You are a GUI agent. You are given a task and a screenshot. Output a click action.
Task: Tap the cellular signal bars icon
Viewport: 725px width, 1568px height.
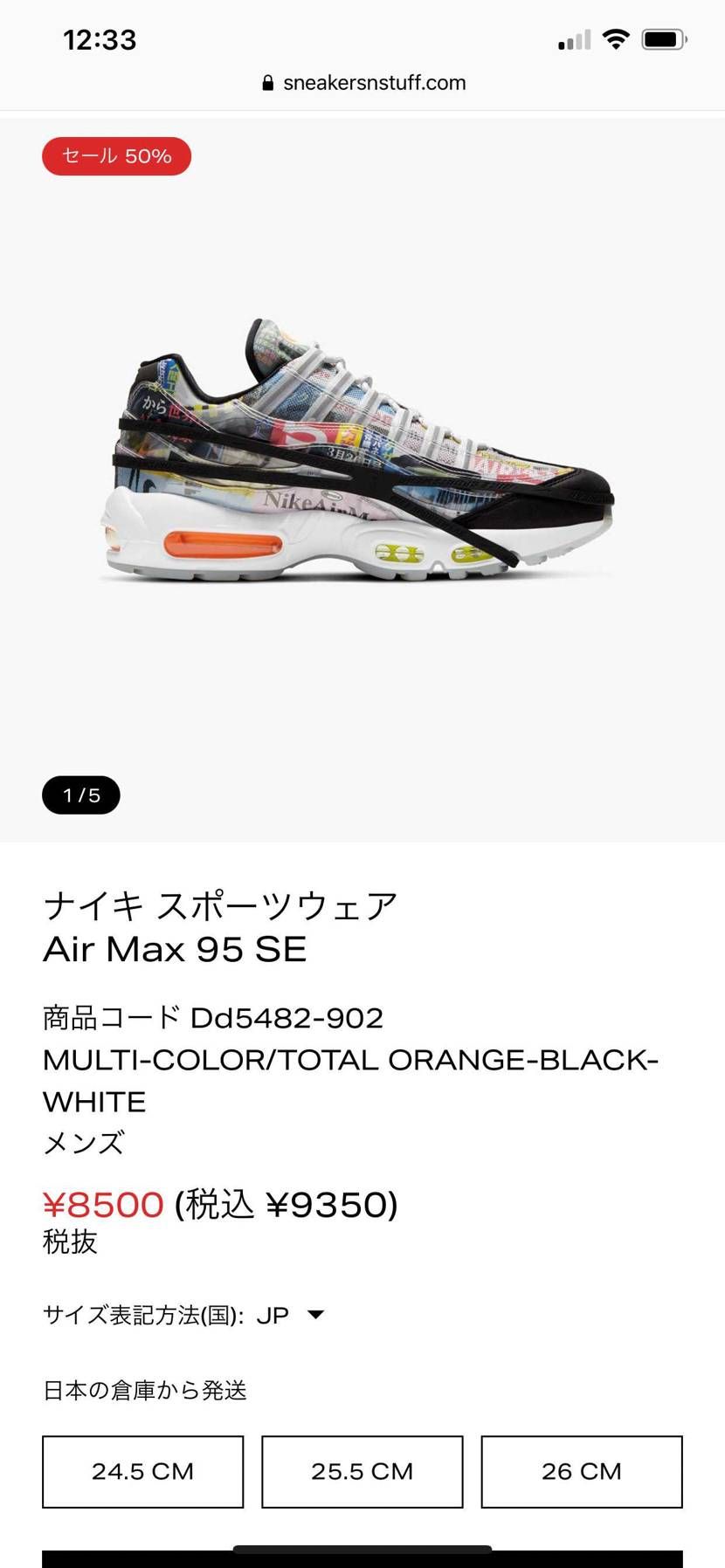pyautogui.click(x=572, y=38)
